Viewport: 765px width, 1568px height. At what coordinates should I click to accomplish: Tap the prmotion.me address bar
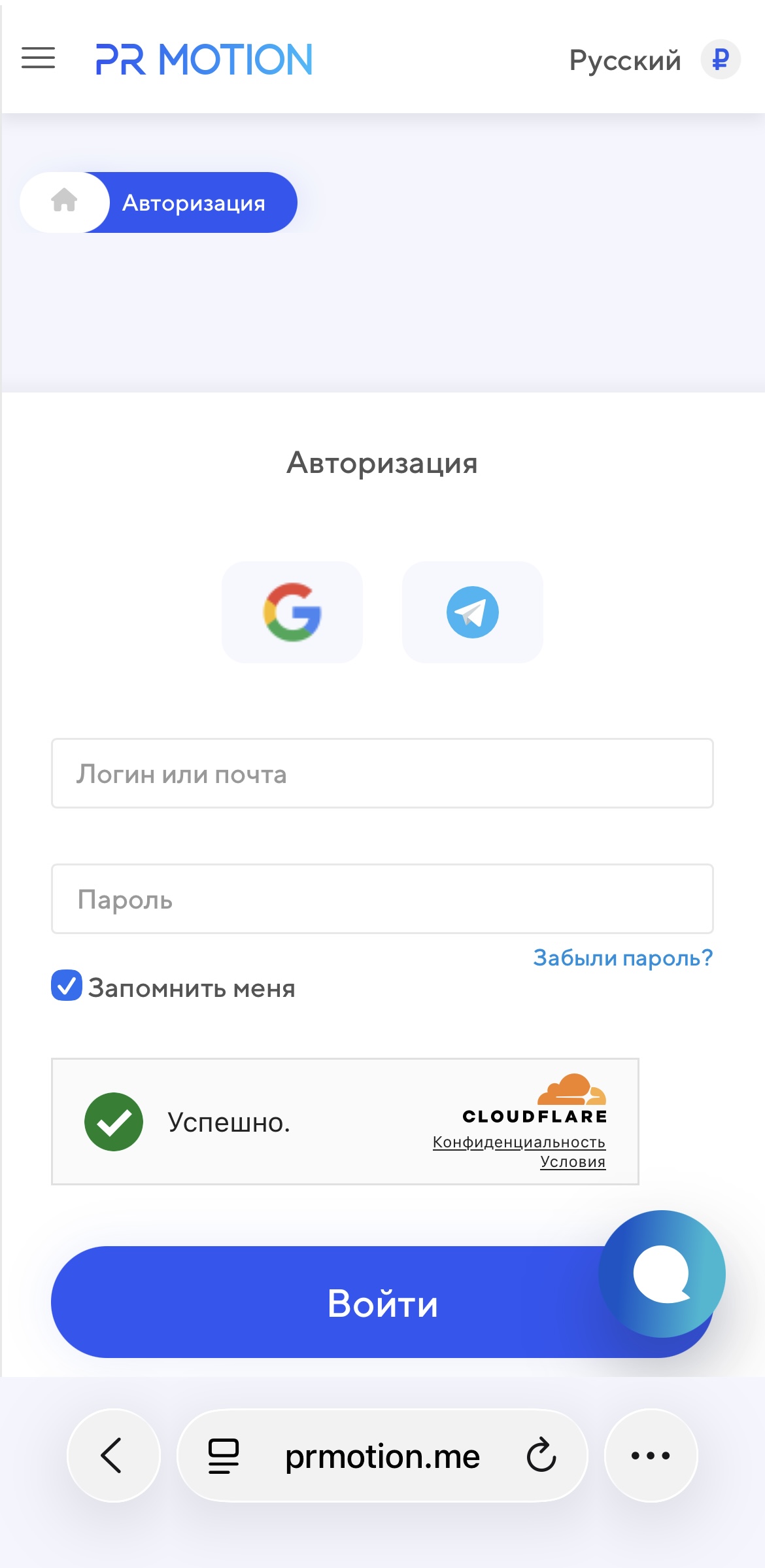tap(382, 1457)
